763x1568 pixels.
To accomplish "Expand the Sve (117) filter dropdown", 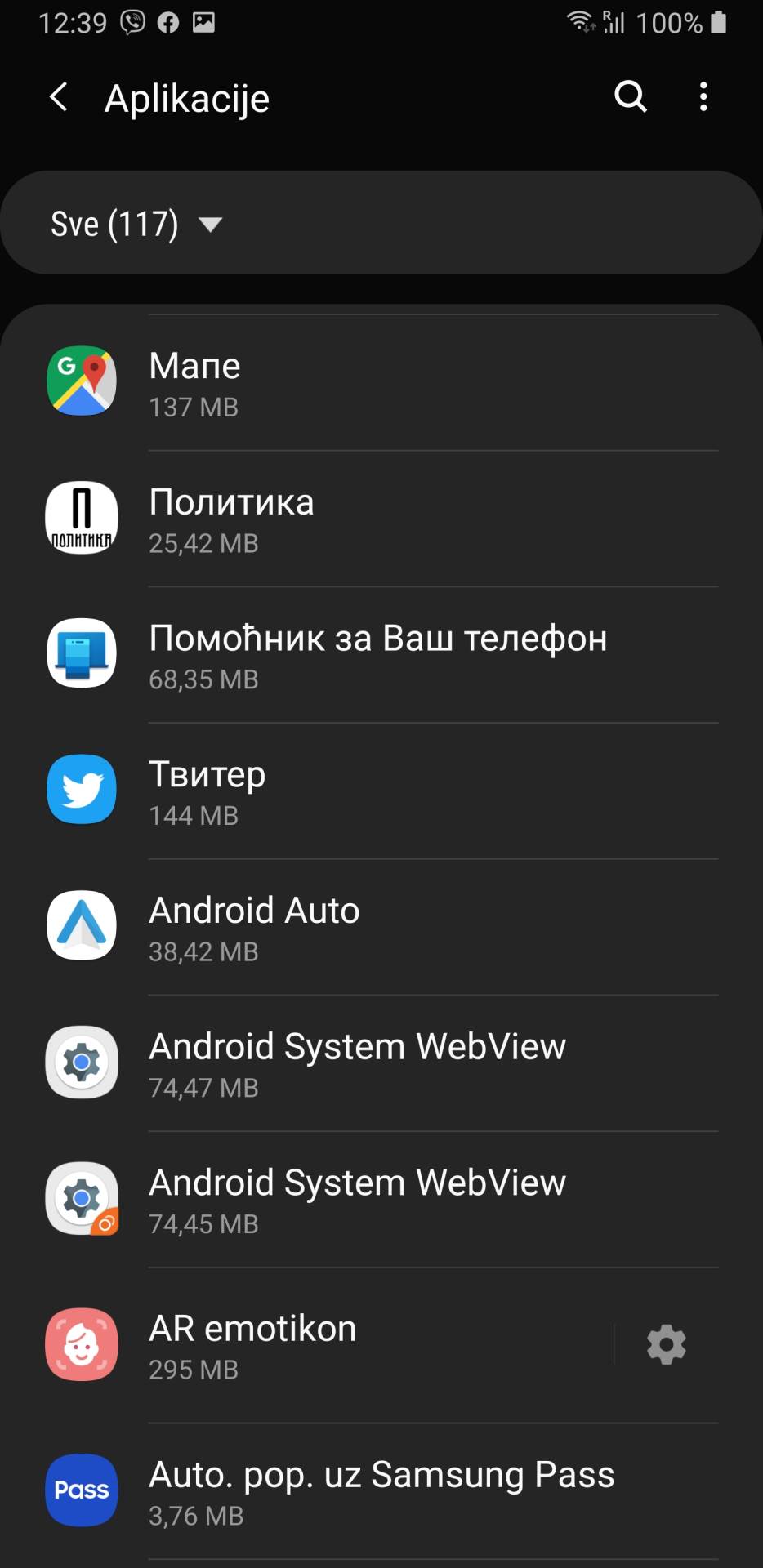I will click(x=136, y=224).
